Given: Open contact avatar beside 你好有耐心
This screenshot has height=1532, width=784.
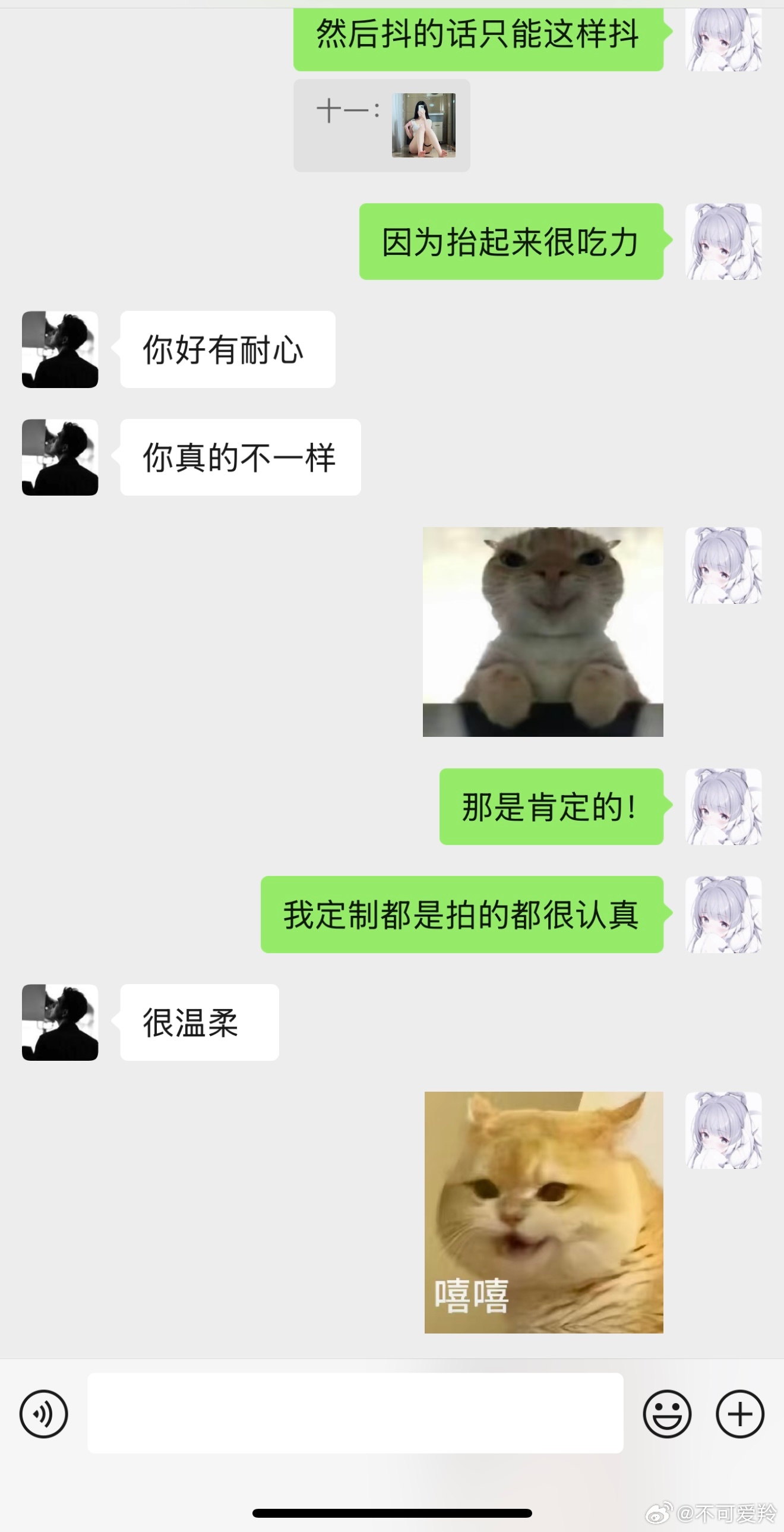Looking at the screenshot, I should 60,349.
